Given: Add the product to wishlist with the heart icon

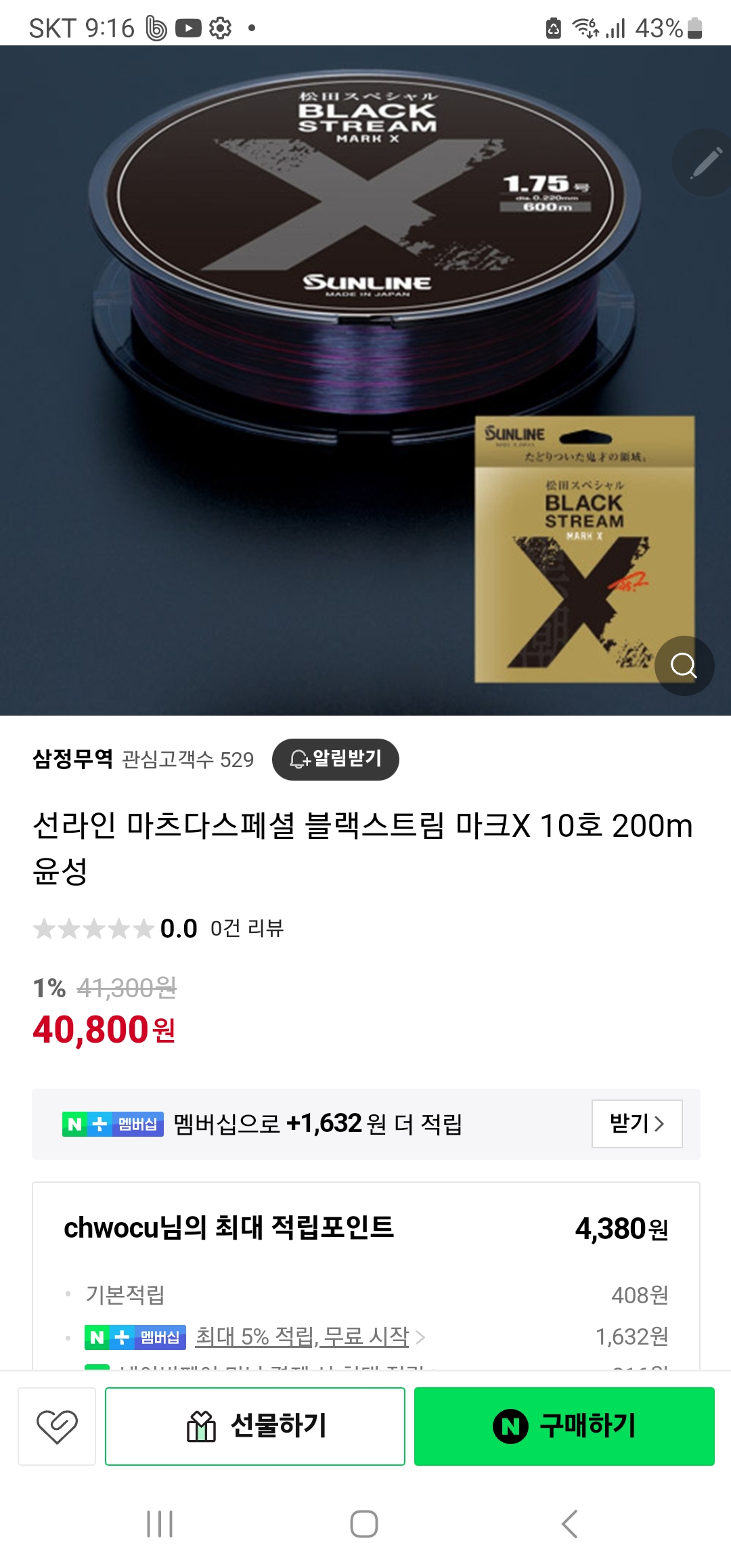Looking at the screenshot, I should pyautogui.click(x=57, y=1426).
